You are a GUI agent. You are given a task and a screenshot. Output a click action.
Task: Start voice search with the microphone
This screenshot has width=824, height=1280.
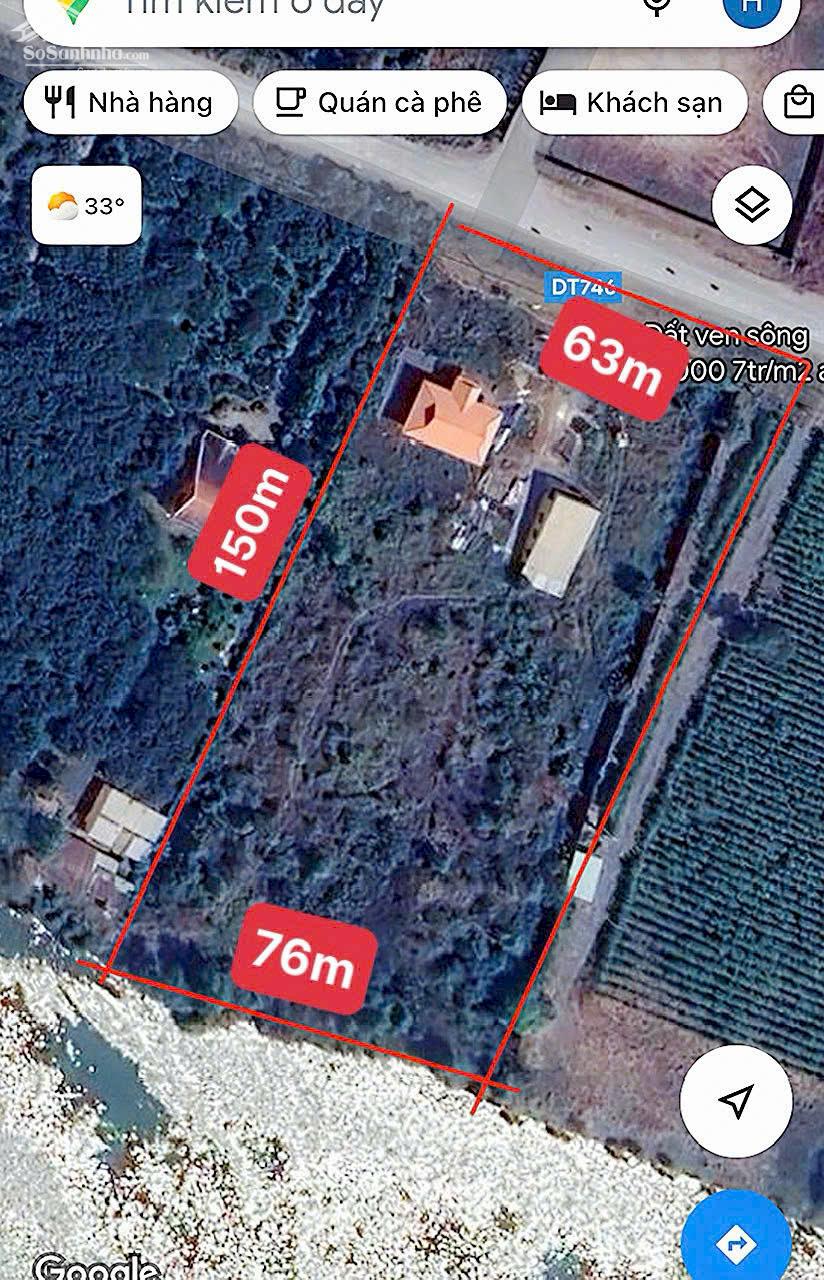657,6
